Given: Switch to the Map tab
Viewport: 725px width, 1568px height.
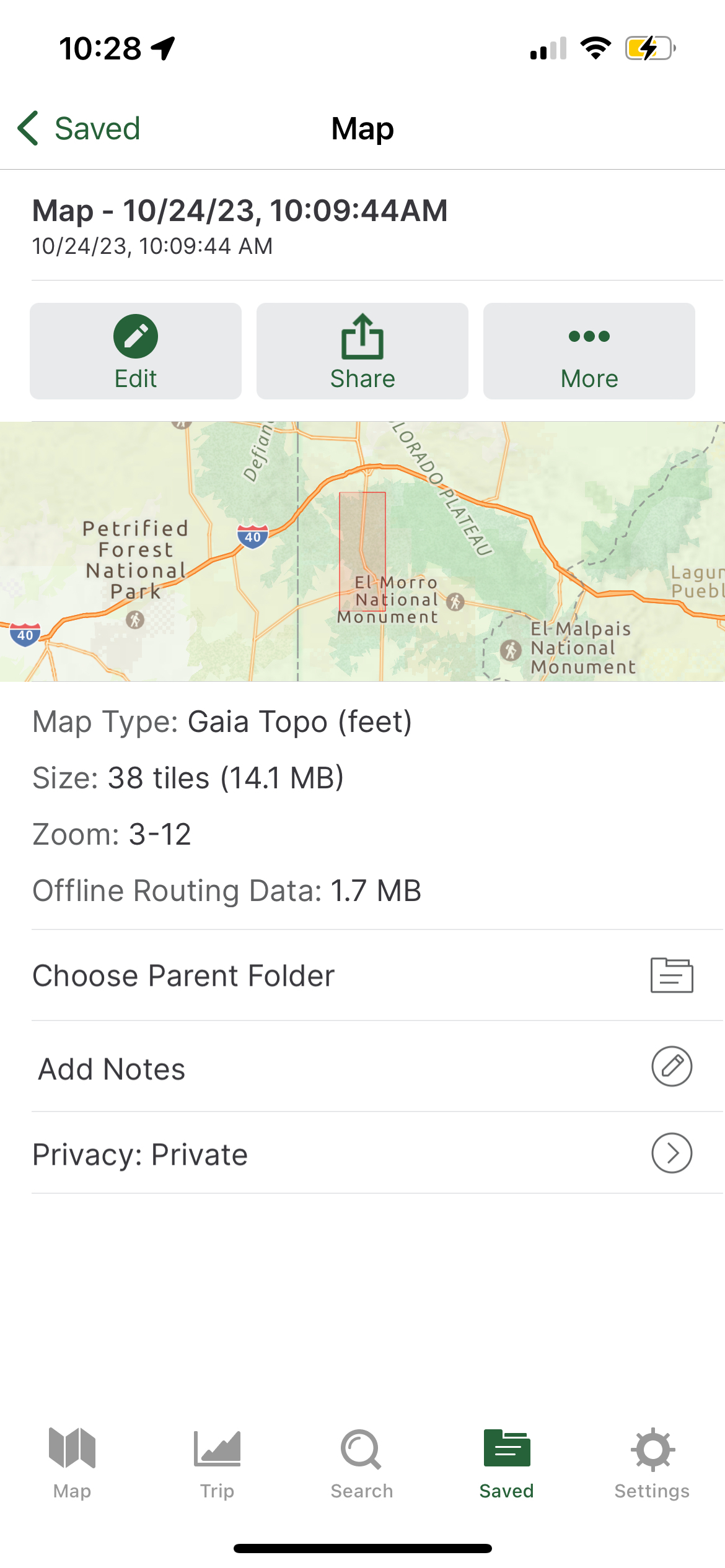Looking at the screenshot, I should point(72,1464).
